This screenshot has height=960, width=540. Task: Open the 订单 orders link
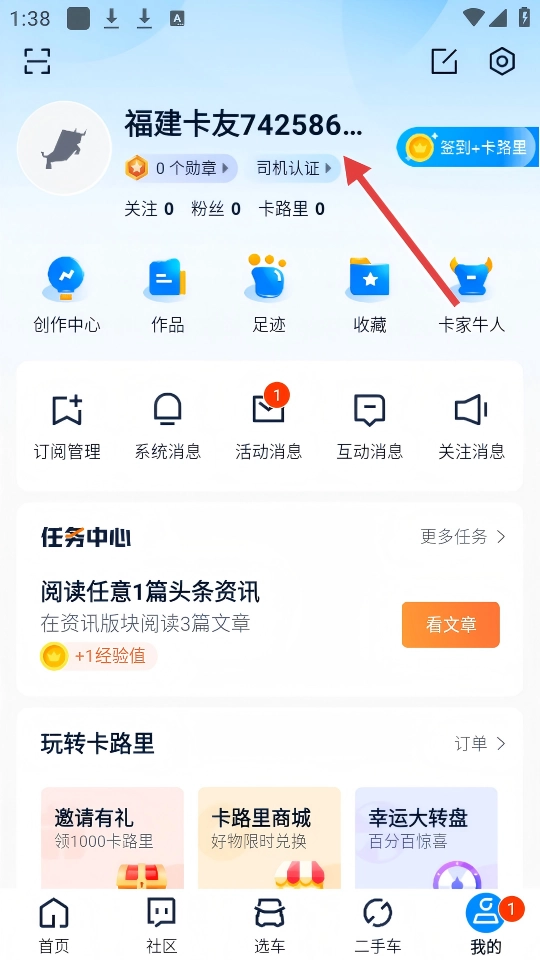[x=480, y=743]
